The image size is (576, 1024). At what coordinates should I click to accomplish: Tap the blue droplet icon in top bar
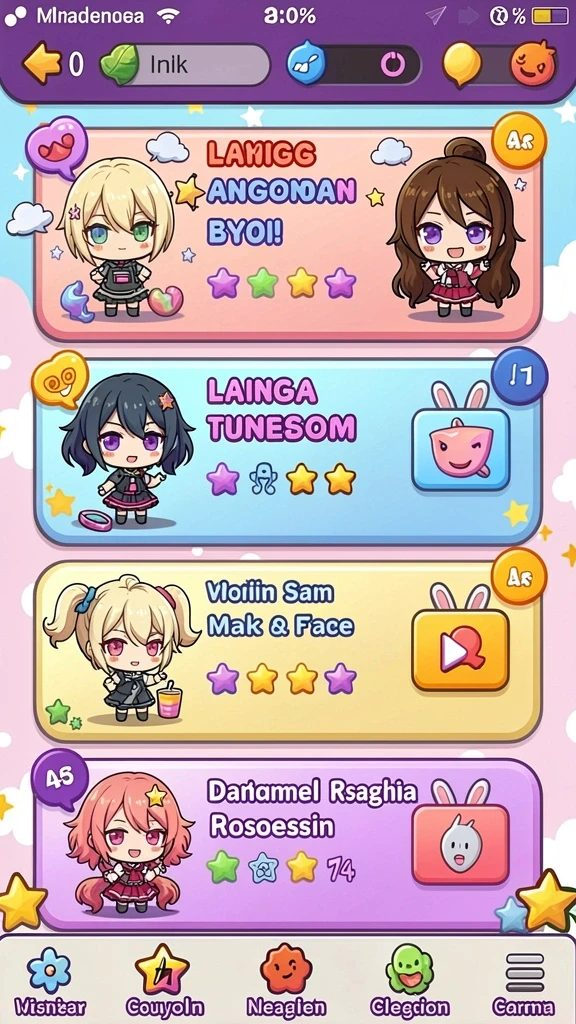pos(307,63)
